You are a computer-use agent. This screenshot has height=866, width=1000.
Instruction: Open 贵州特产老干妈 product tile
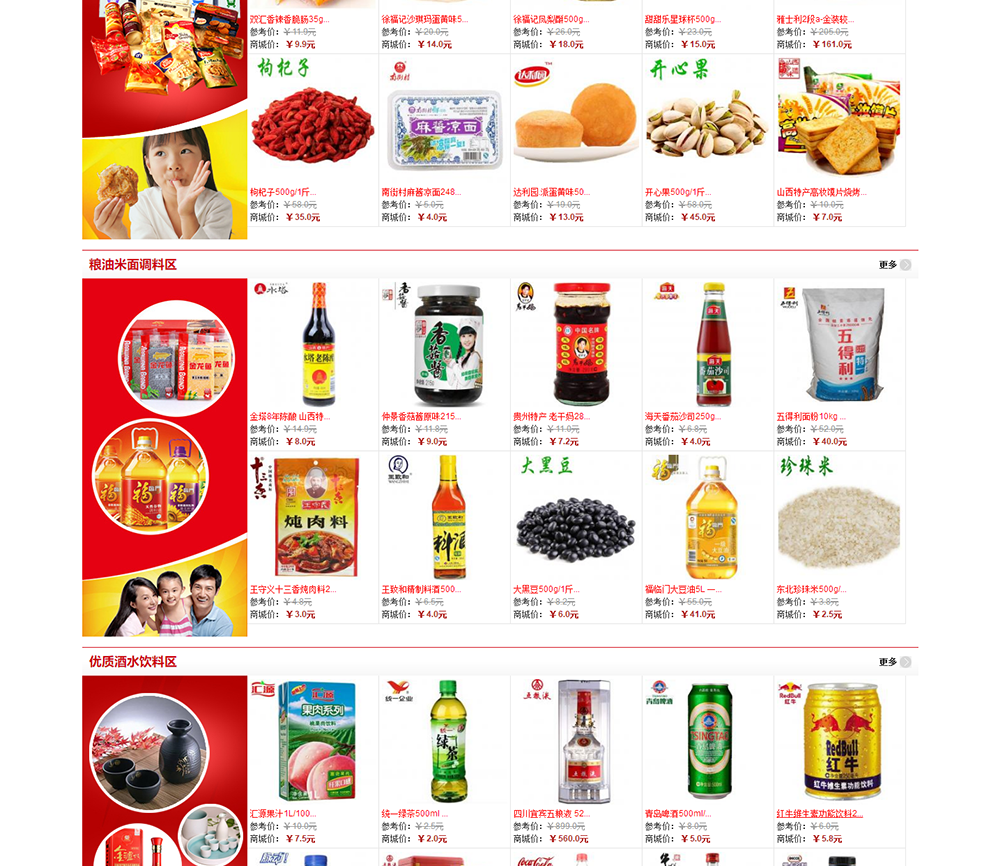click(575, 345)
